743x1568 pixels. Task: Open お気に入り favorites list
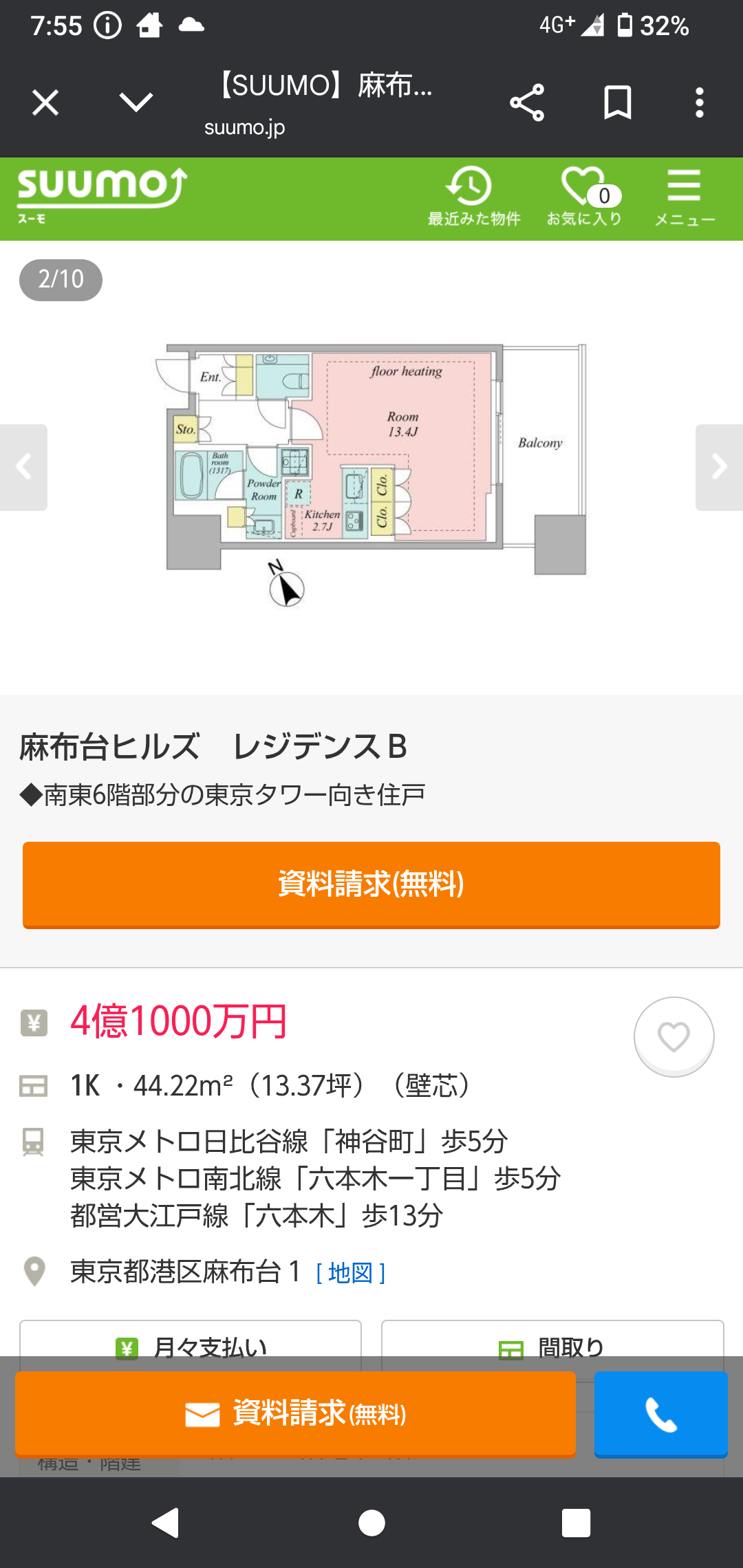(x=584, y=197)
